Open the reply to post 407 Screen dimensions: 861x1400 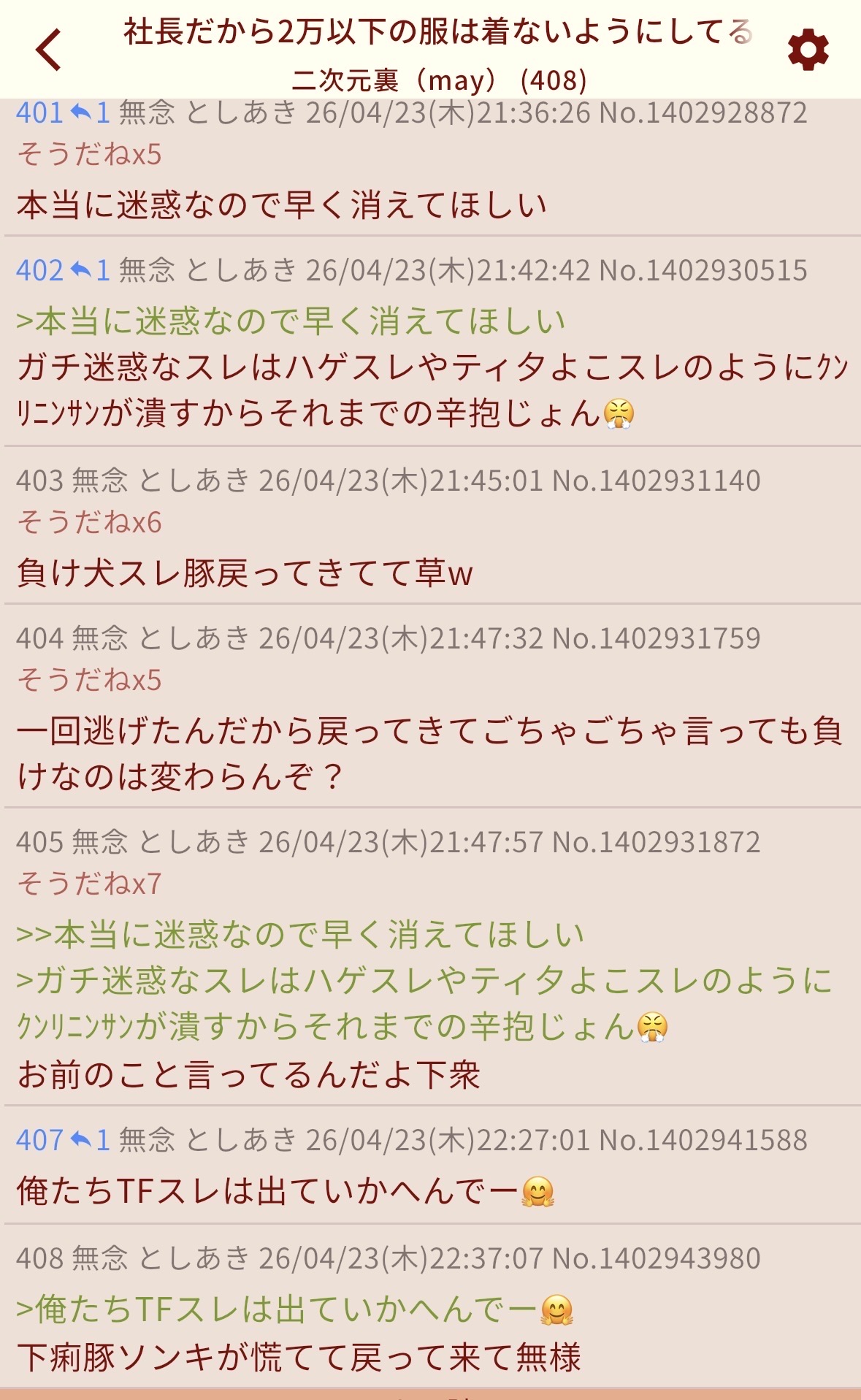pyautogui.click(x=89, y=1140)
